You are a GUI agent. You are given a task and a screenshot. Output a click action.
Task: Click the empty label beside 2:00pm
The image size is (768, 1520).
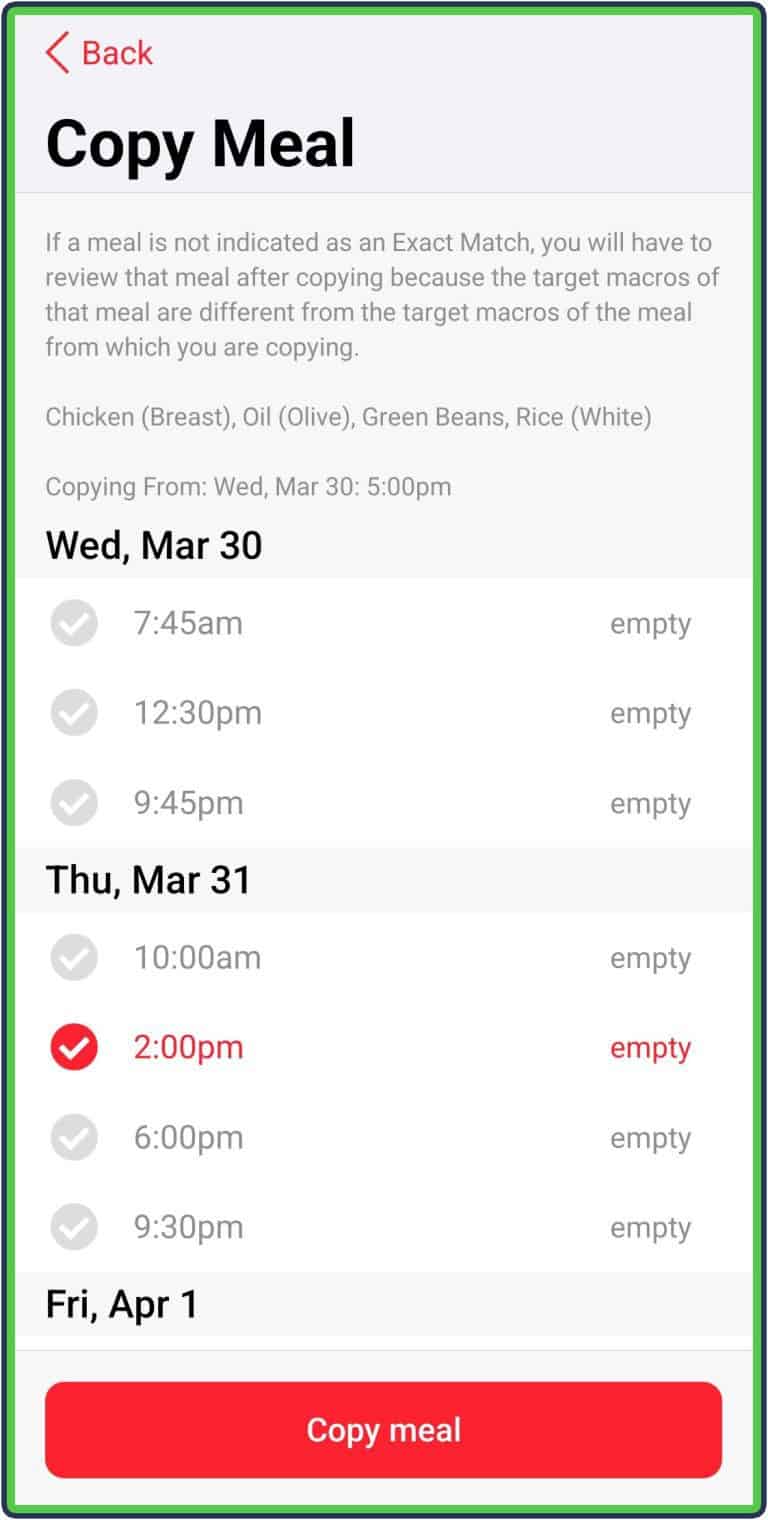click(651, 1047)
